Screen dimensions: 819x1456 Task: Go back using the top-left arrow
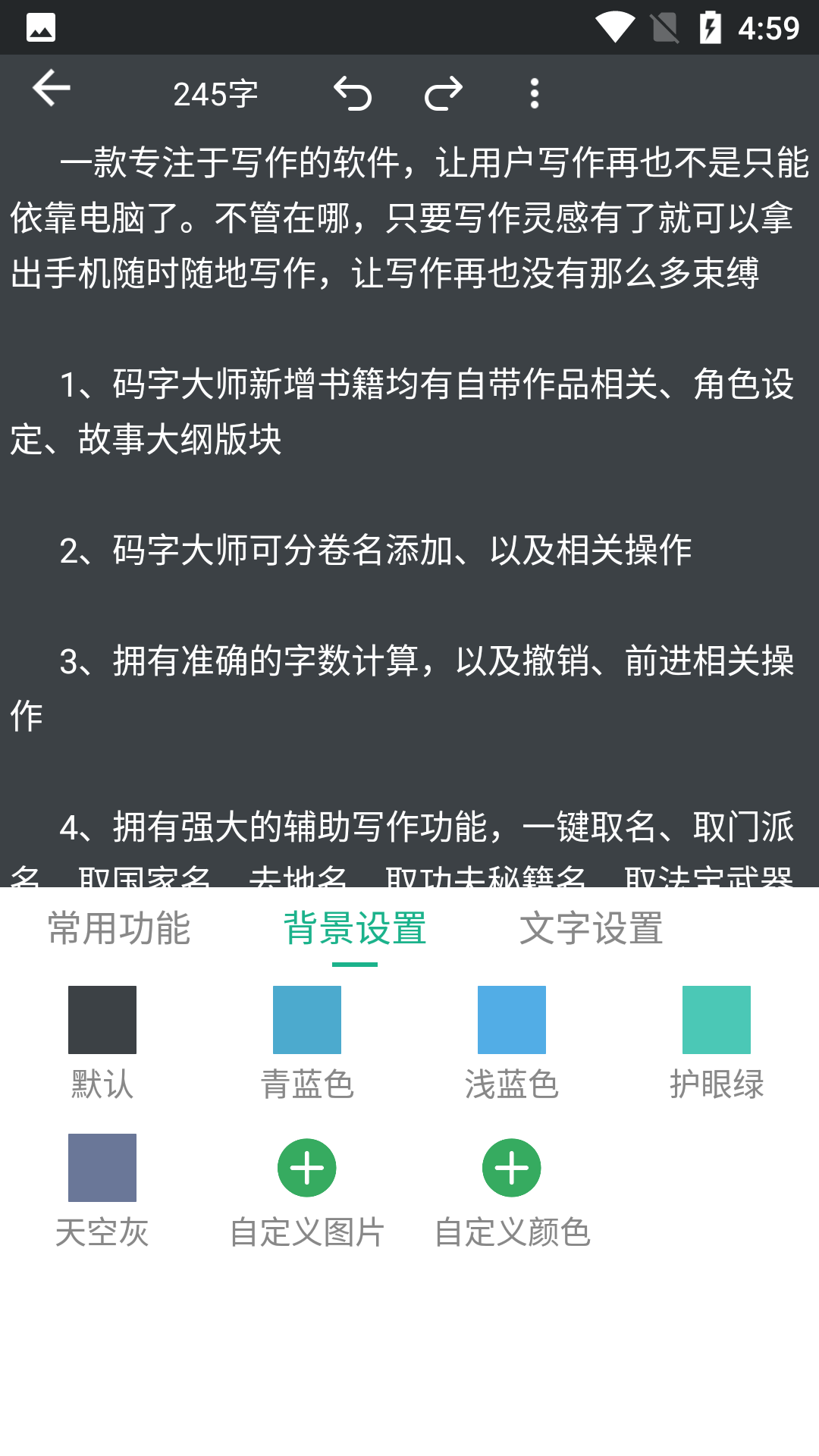pos(52,88)
